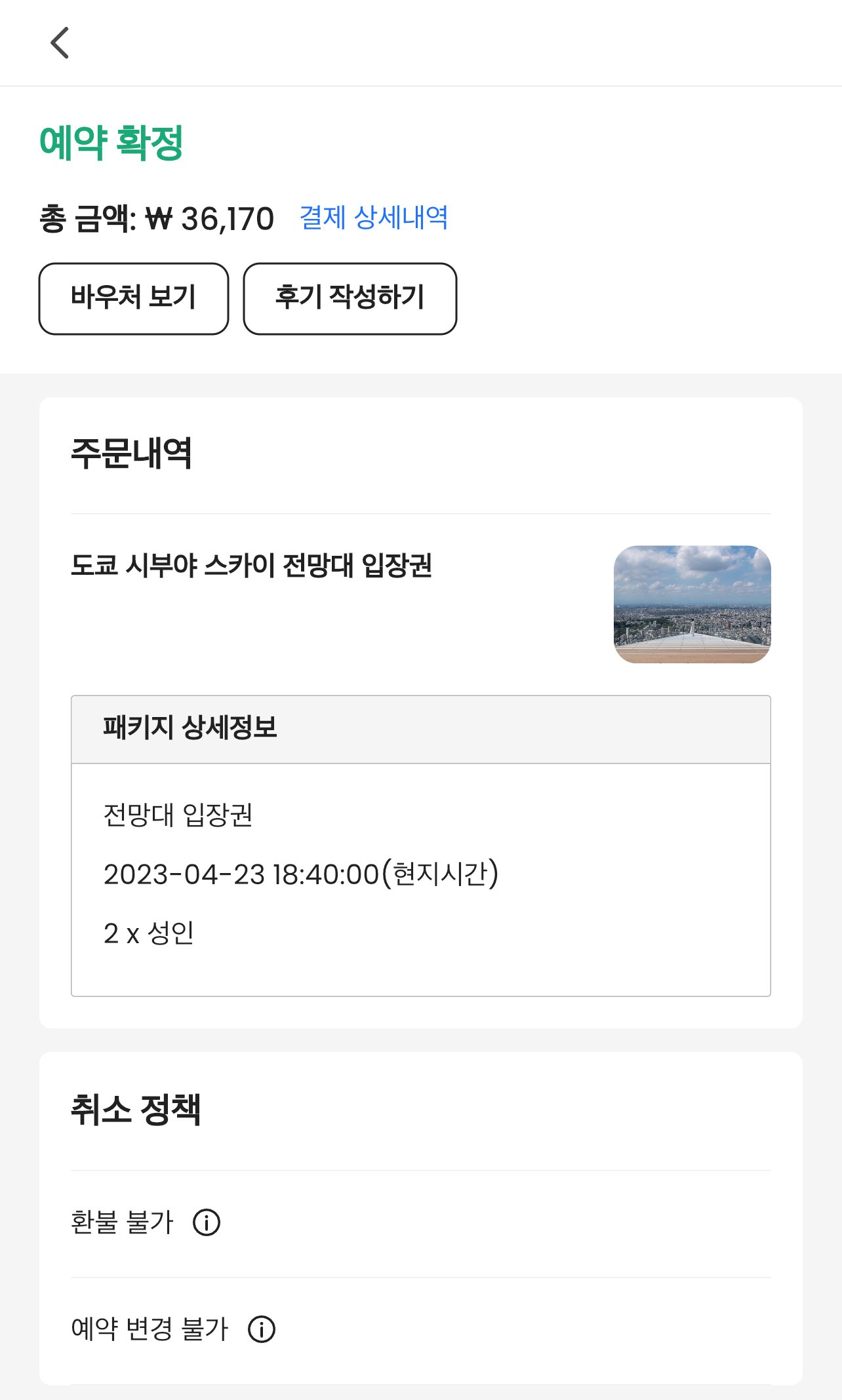842x1400 pixels.
Task: Tap the 예약 확정 confirmation status label
Action: pyautogui.click(x=114, y=140)
